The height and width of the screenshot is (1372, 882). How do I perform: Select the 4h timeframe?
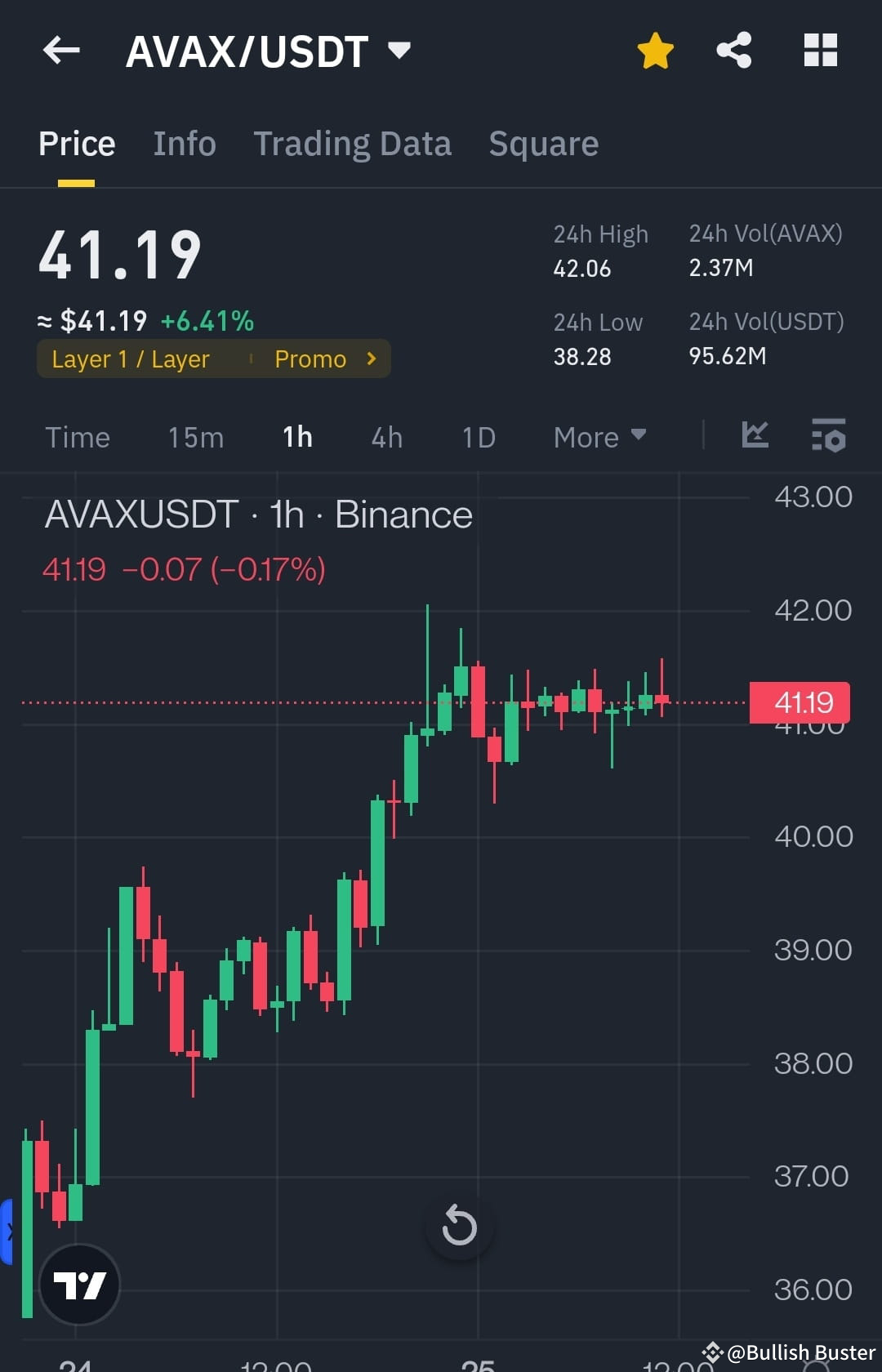pyautogui.click(x=385, y=437)
